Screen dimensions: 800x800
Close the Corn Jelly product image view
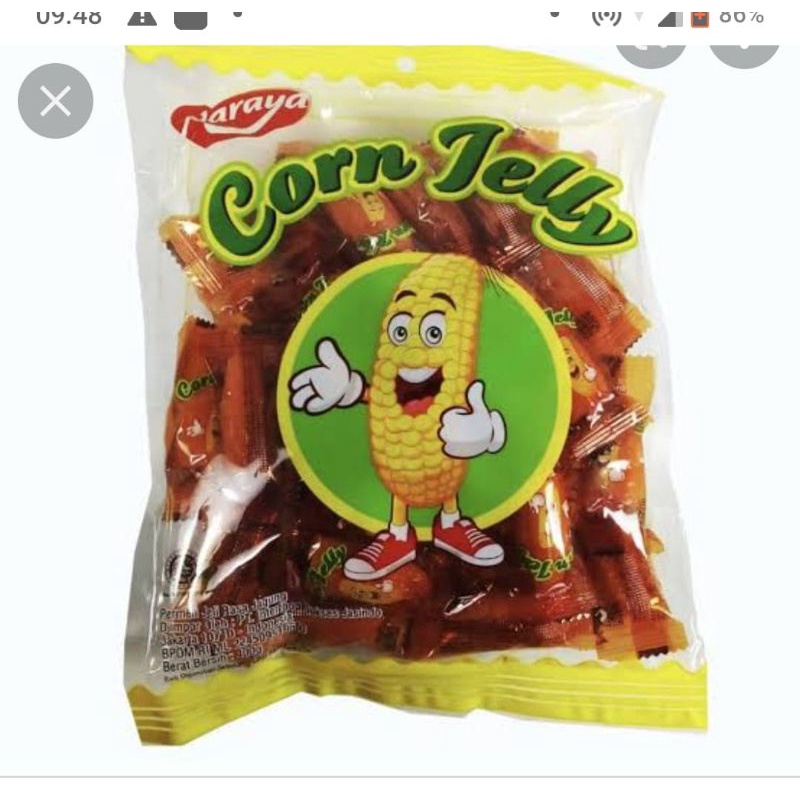pyautogui.click(x=56, y=101)
